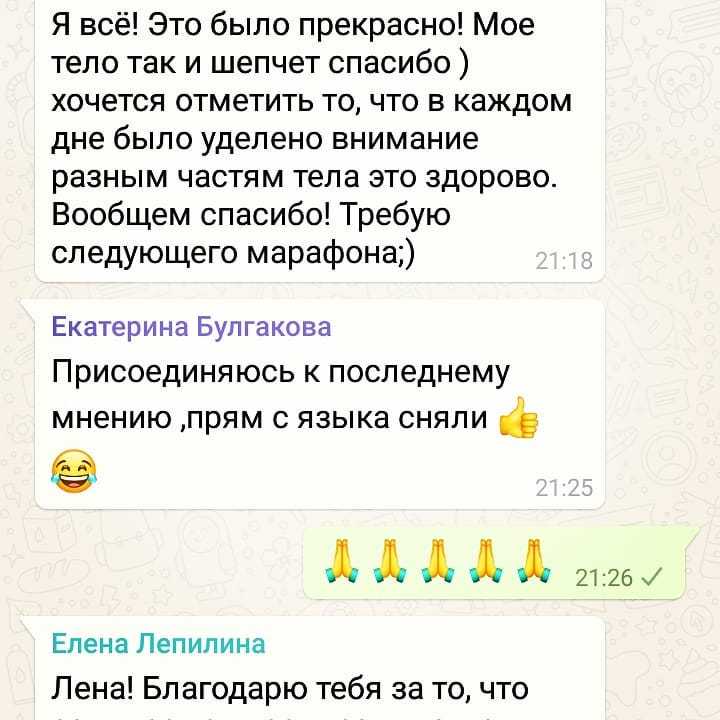Tap Елена Лепилина's sender name
Screen dimensions: 720x720
[x=158, y=644]
